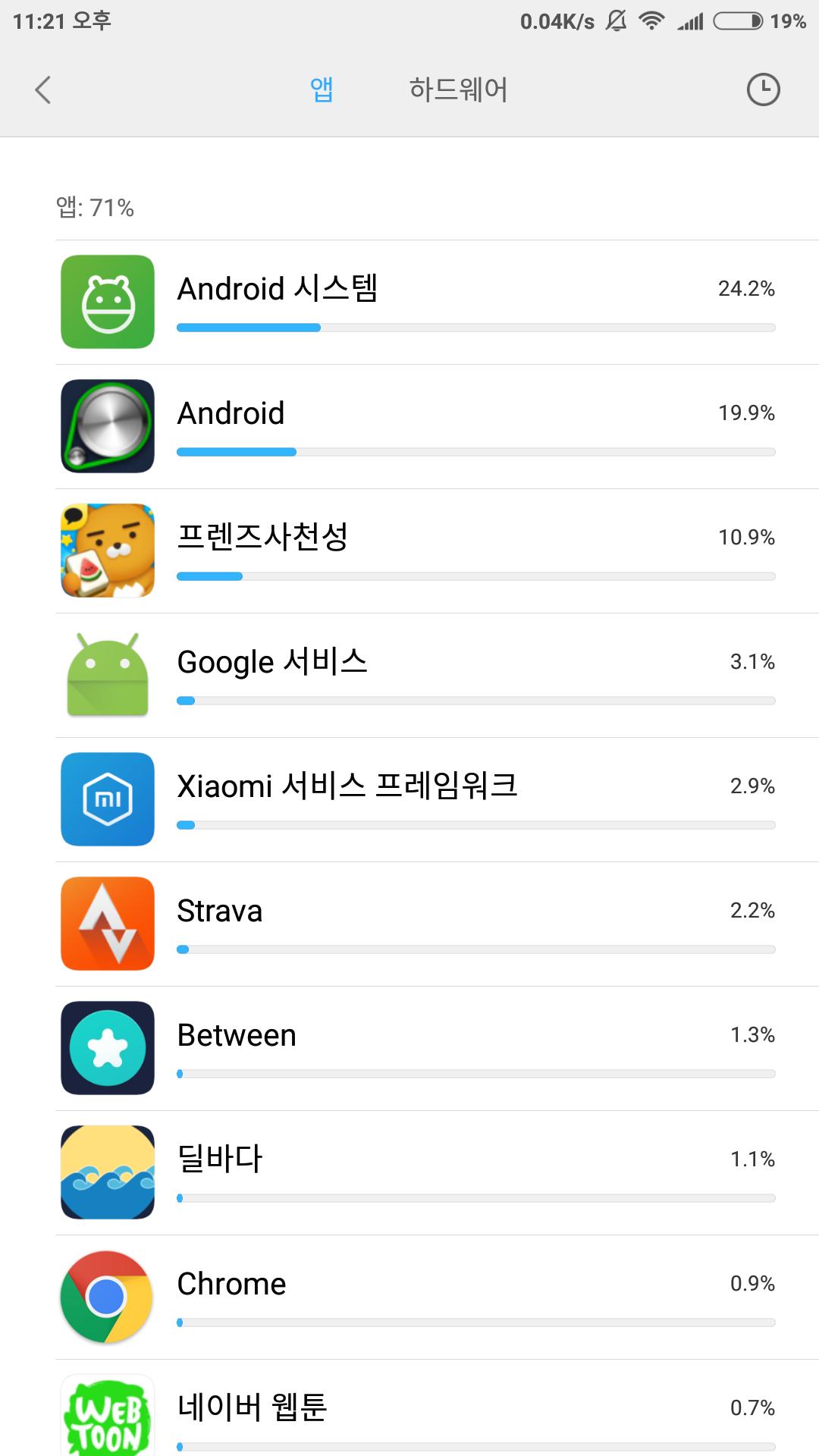Check Chrome battery usage details
Screen dimensions: 819x1456
click(437, 1297)
